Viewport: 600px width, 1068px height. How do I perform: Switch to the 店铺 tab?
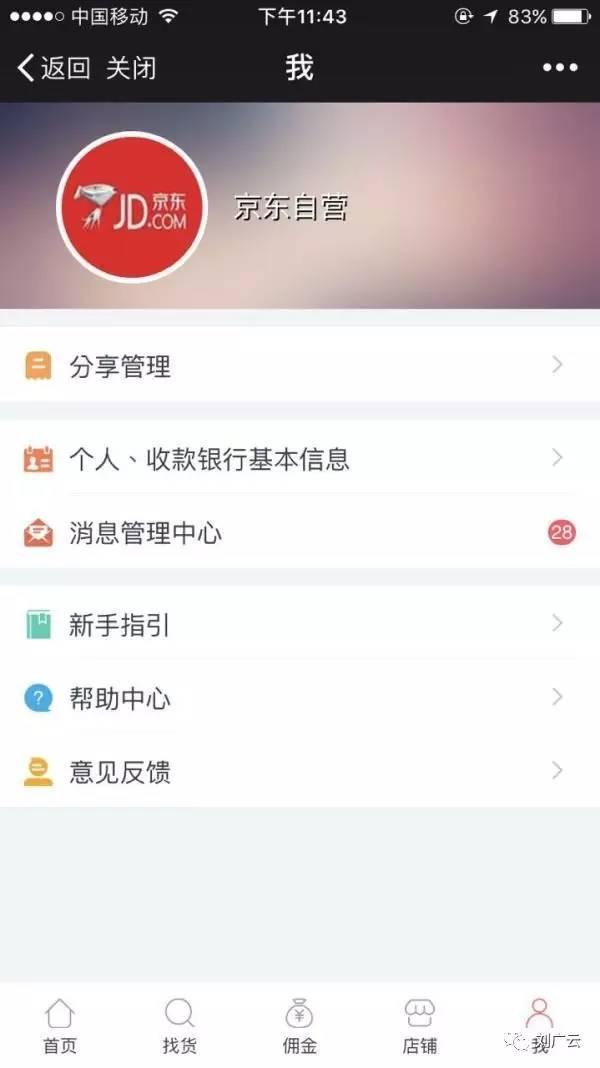[420, 1025]
